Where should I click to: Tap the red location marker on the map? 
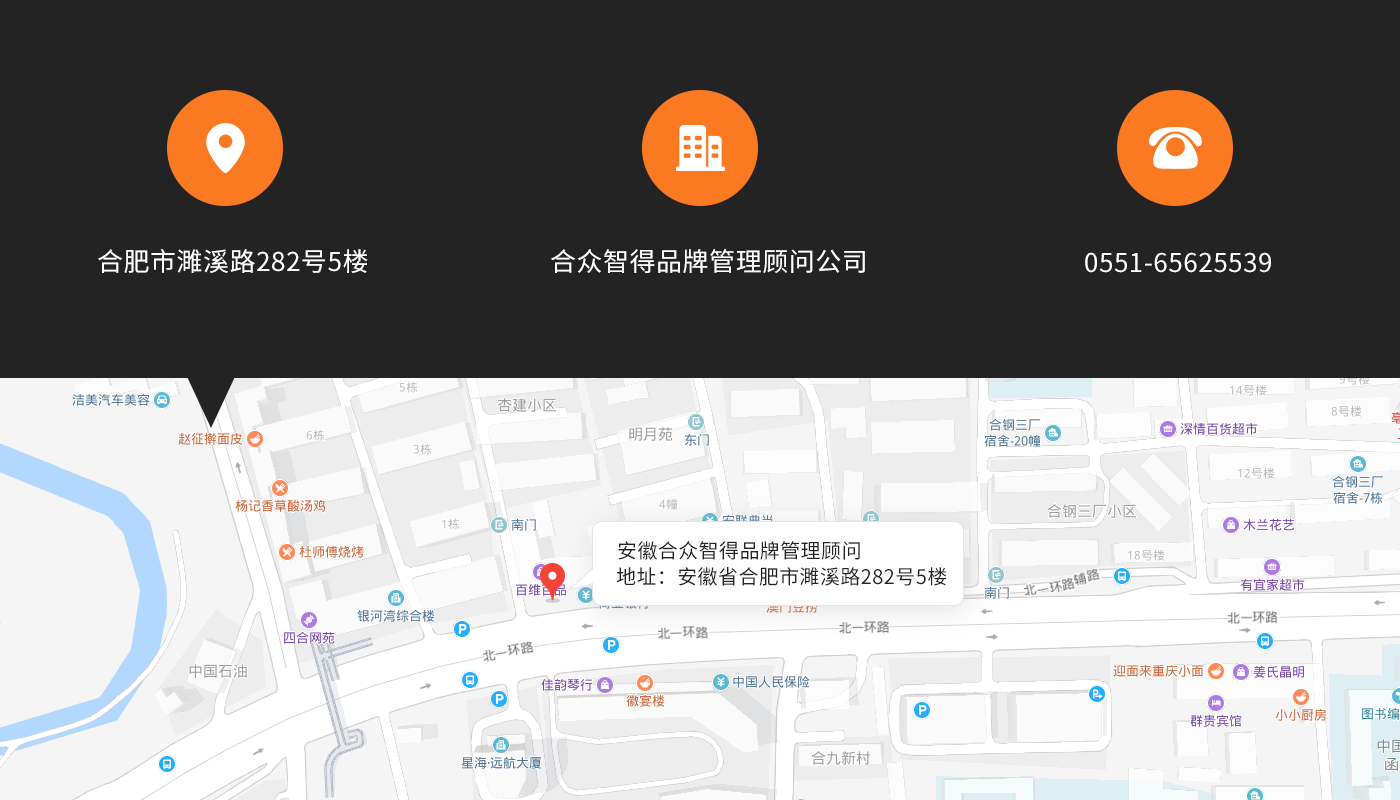553,579
